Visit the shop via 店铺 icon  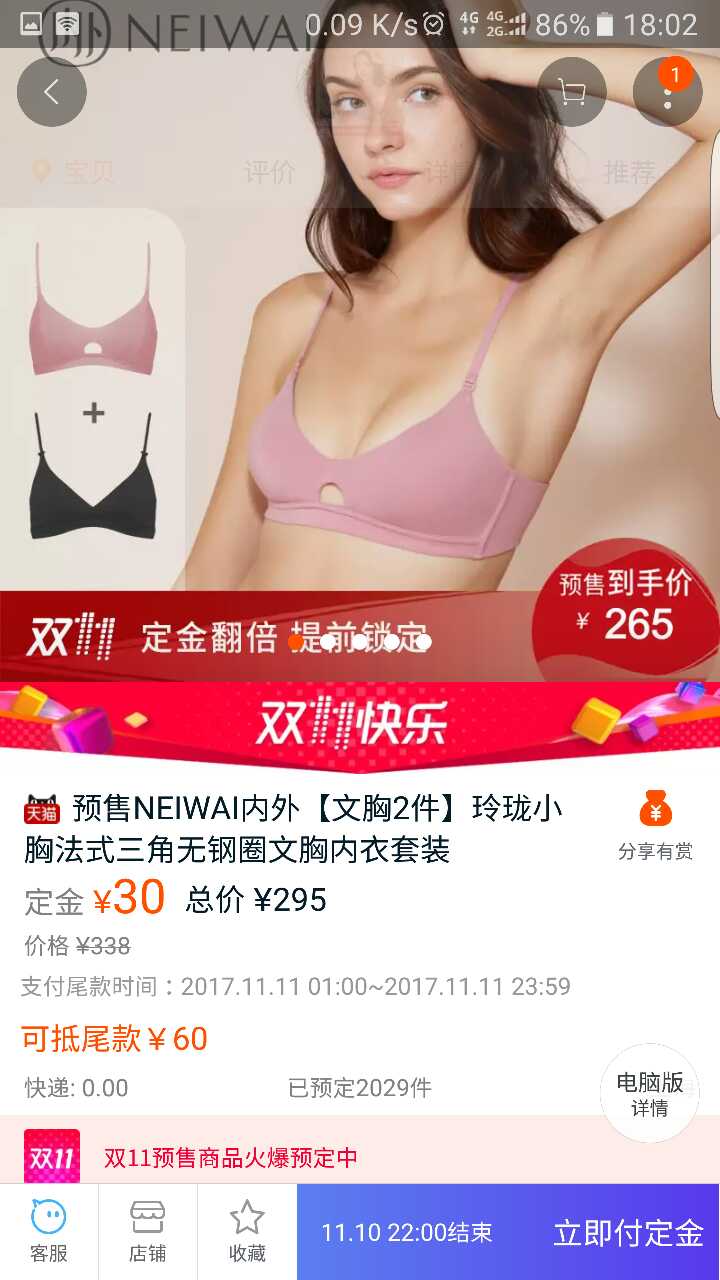(x=148, y=1230)
